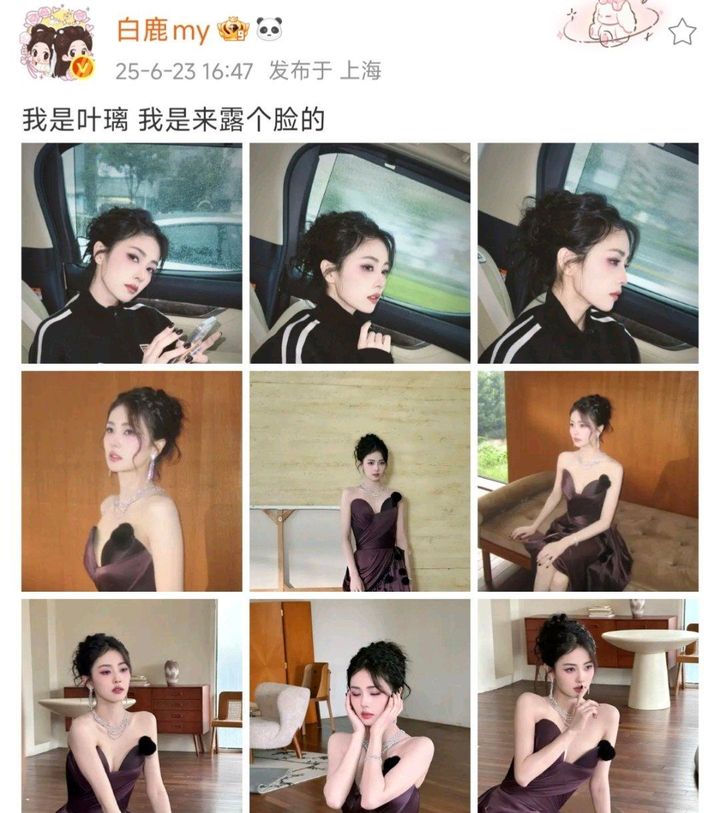
Task: Open the side-profile photo in the car
Action: (x=587, y=253)
